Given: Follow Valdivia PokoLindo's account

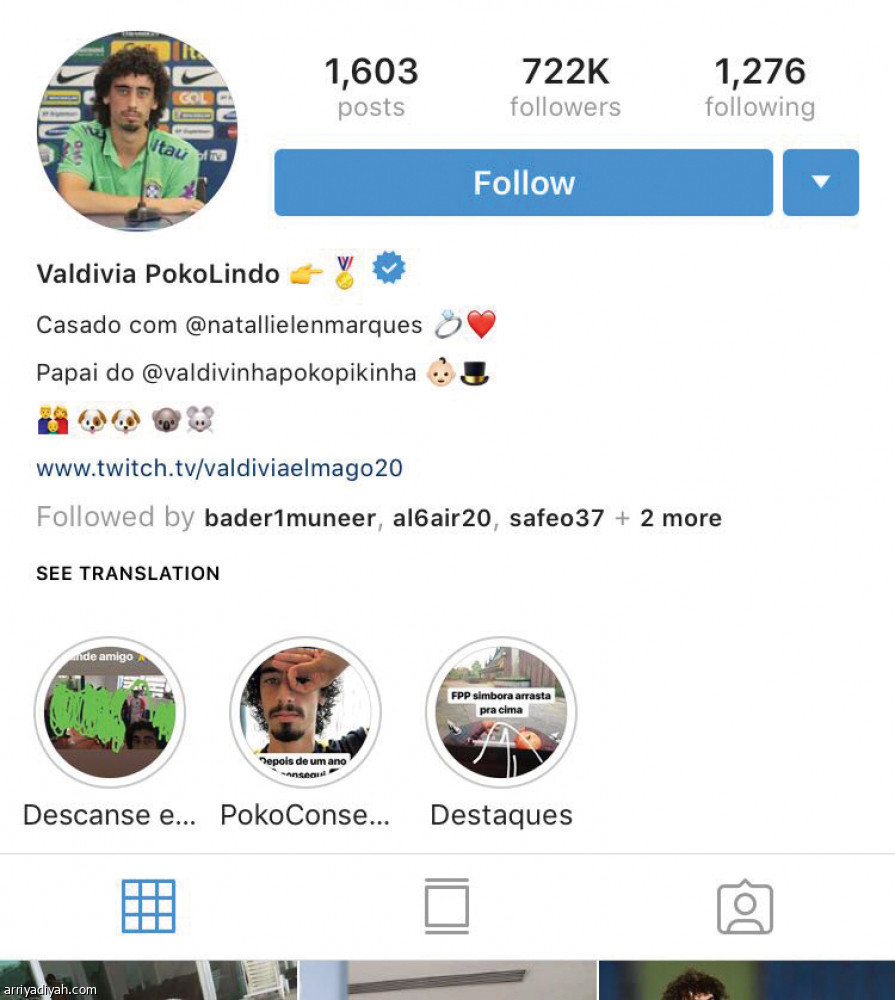Looking at the screenshot, I should [523, 183].
